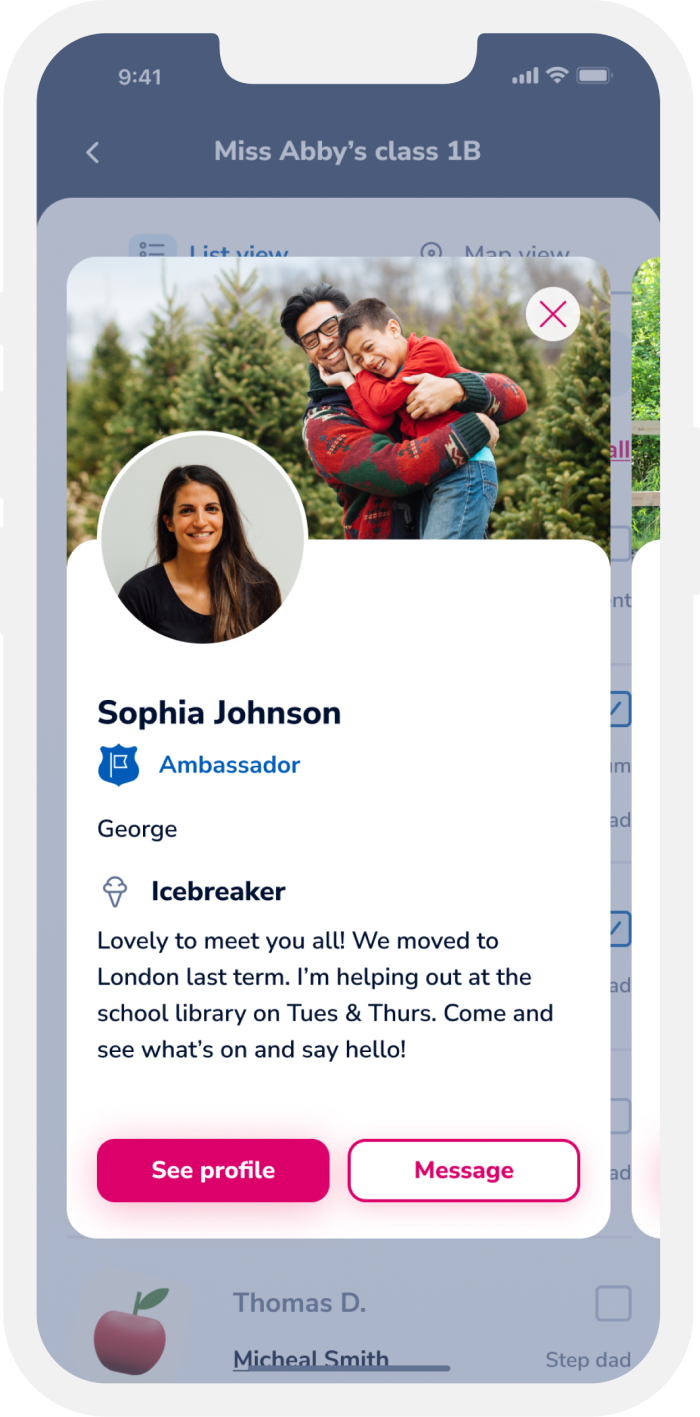Go back from Miss Abby's class 1B
The image size is (700, 1417).
click(x=93, y=152)
